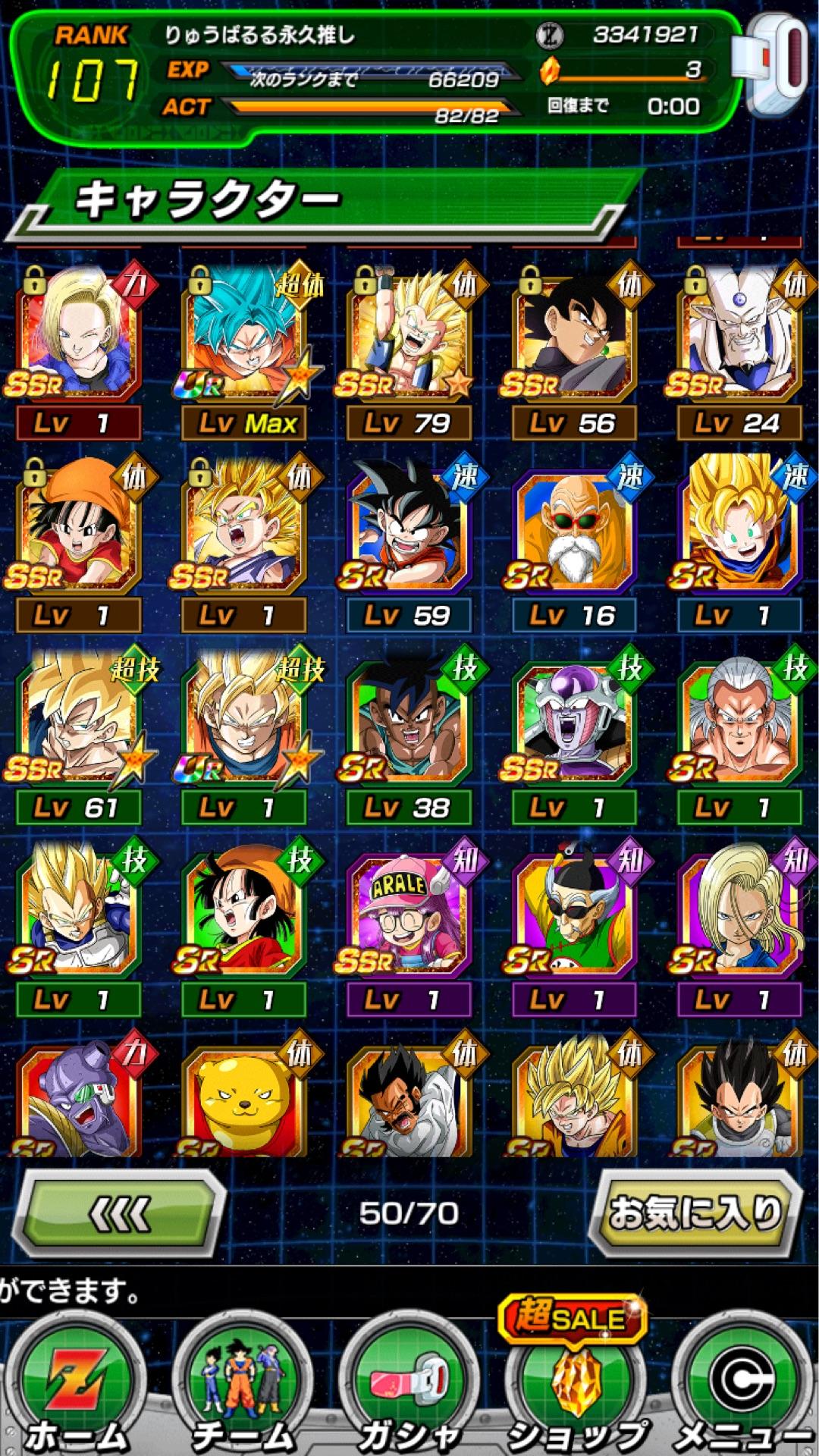Open the Arale SSR character card
The image size is (819, 1456).
coord(409,929)
